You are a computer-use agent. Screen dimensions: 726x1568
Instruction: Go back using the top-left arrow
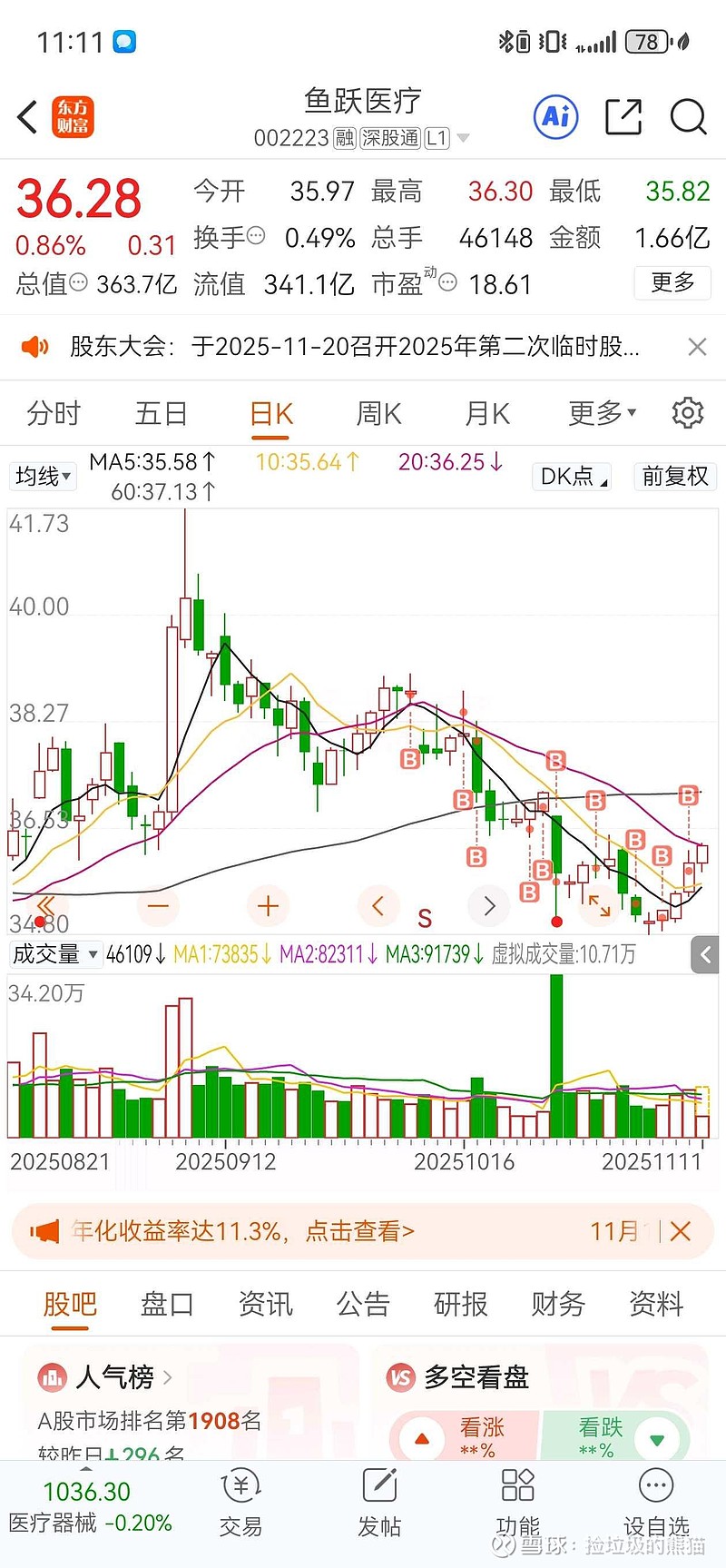point(28,117)
